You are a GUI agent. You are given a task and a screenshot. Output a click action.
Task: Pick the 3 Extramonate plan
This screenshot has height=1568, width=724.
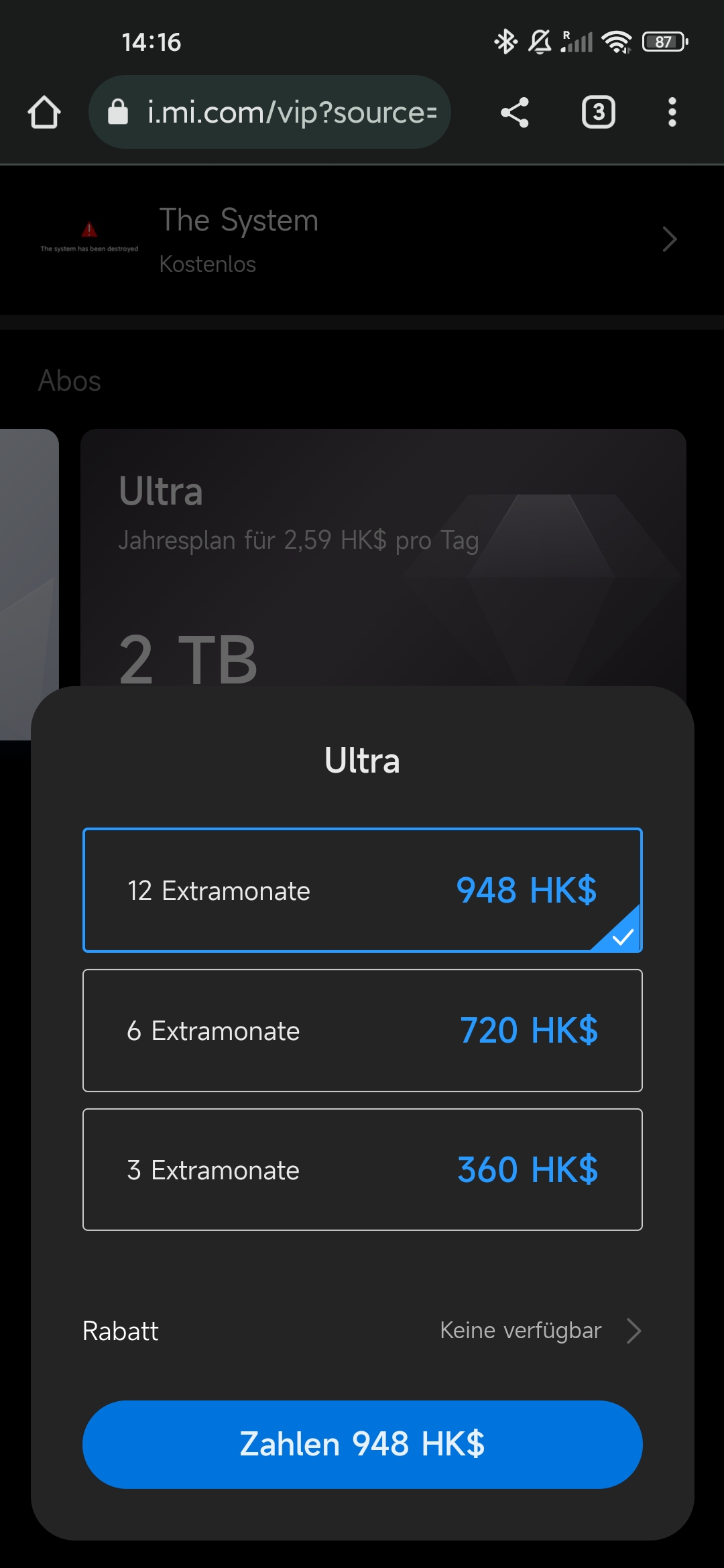coord(363,1170)
